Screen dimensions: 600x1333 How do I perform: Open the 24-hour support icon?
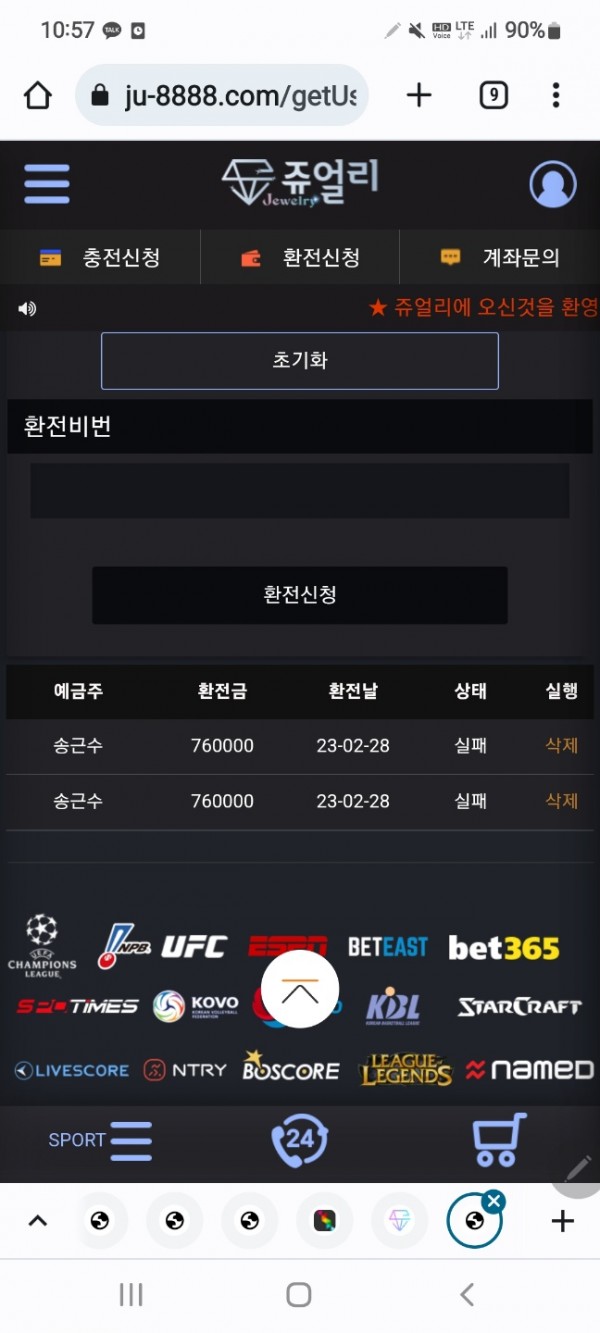(x=300, y=1139)
